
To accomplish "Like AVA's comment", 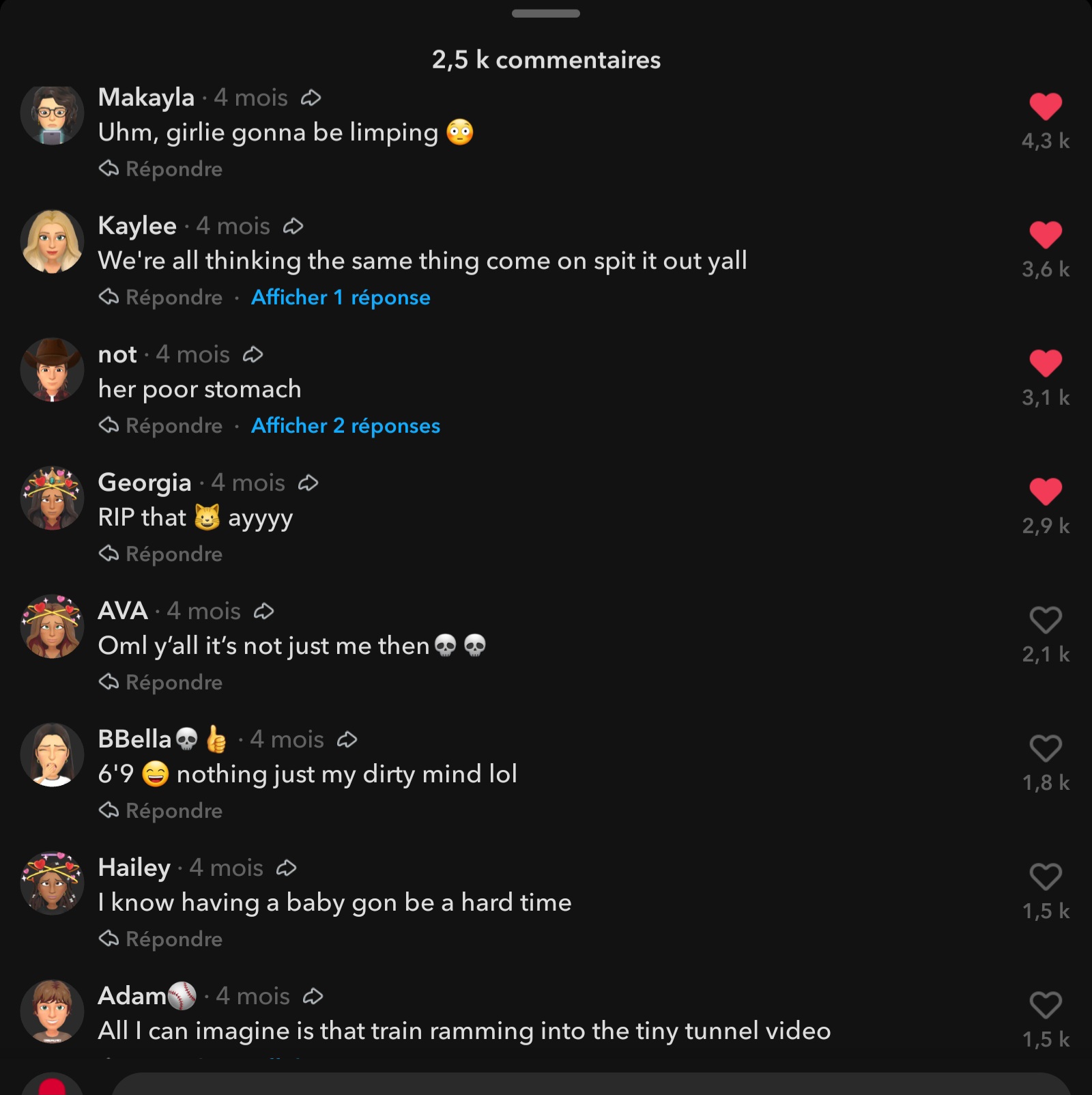I will tap(1045, 620).
